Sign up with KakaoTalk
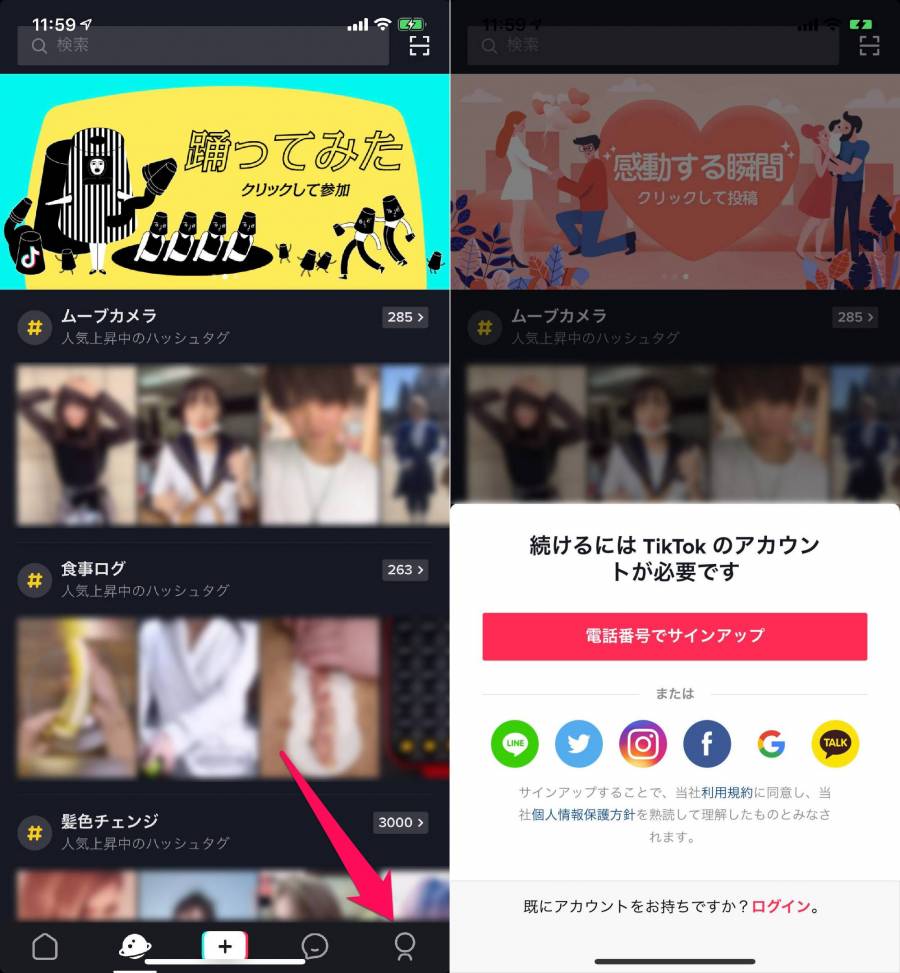This screenshot has height=973, width=900. (835, 744)
